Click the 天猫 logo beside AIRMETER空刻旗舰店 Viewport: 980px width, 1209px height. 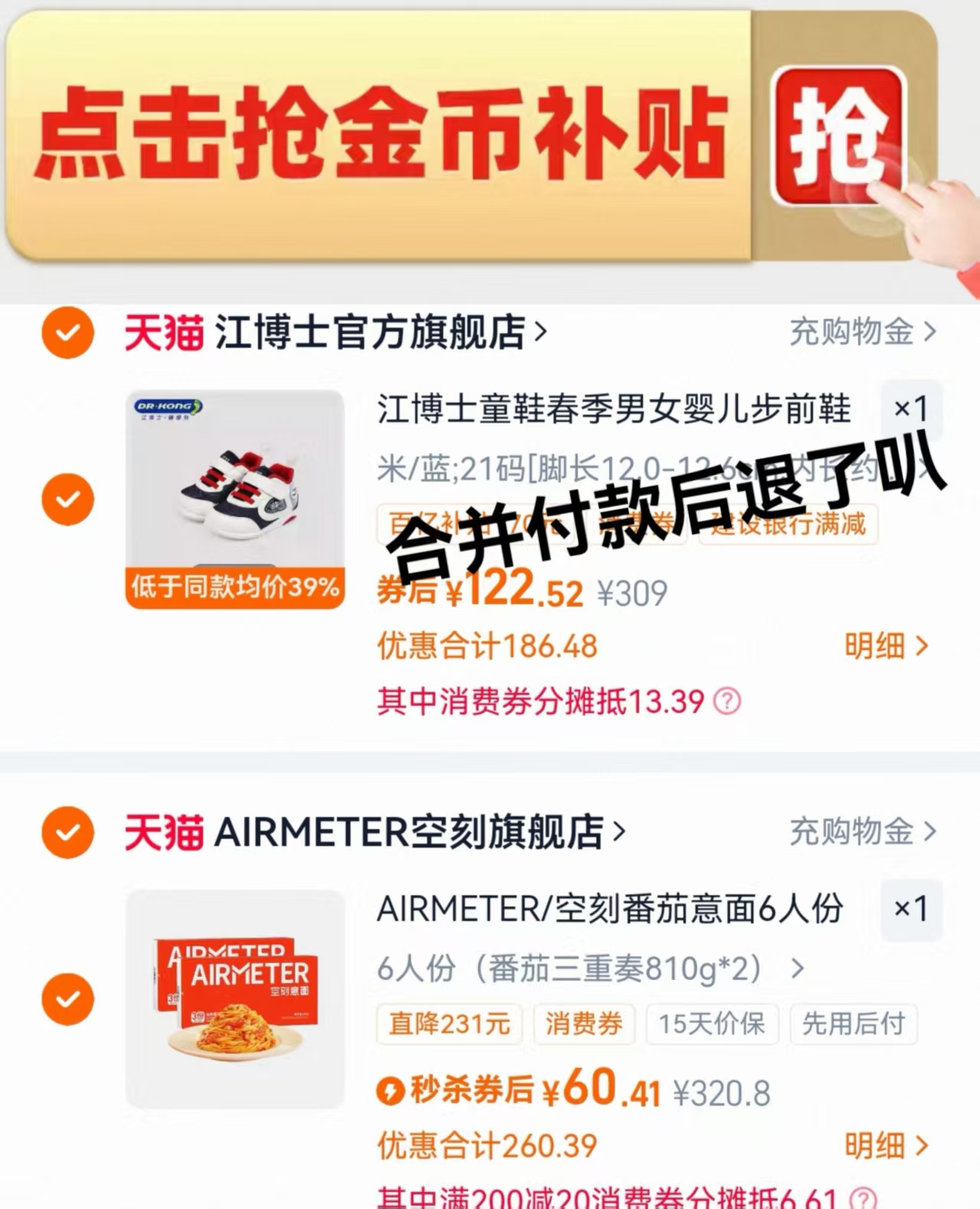tap(163, 833)
